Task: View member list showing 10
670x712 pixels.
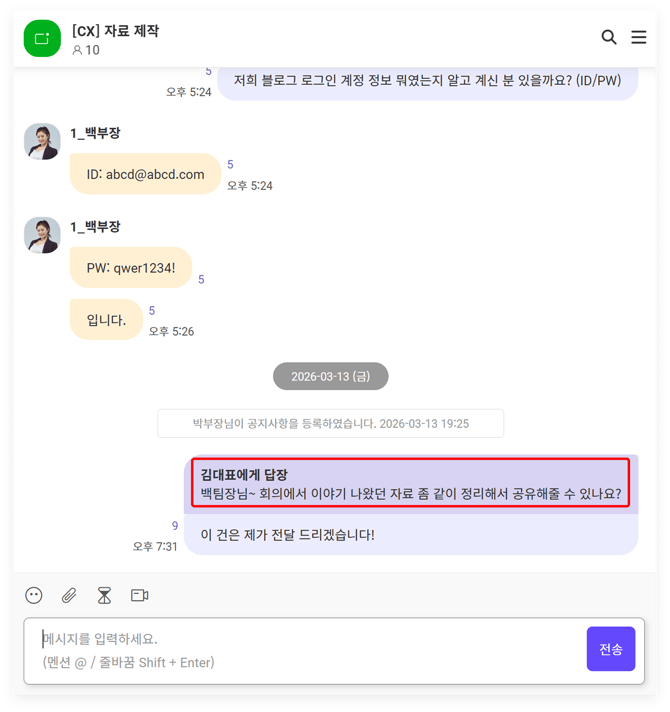Action: [86, 50]
